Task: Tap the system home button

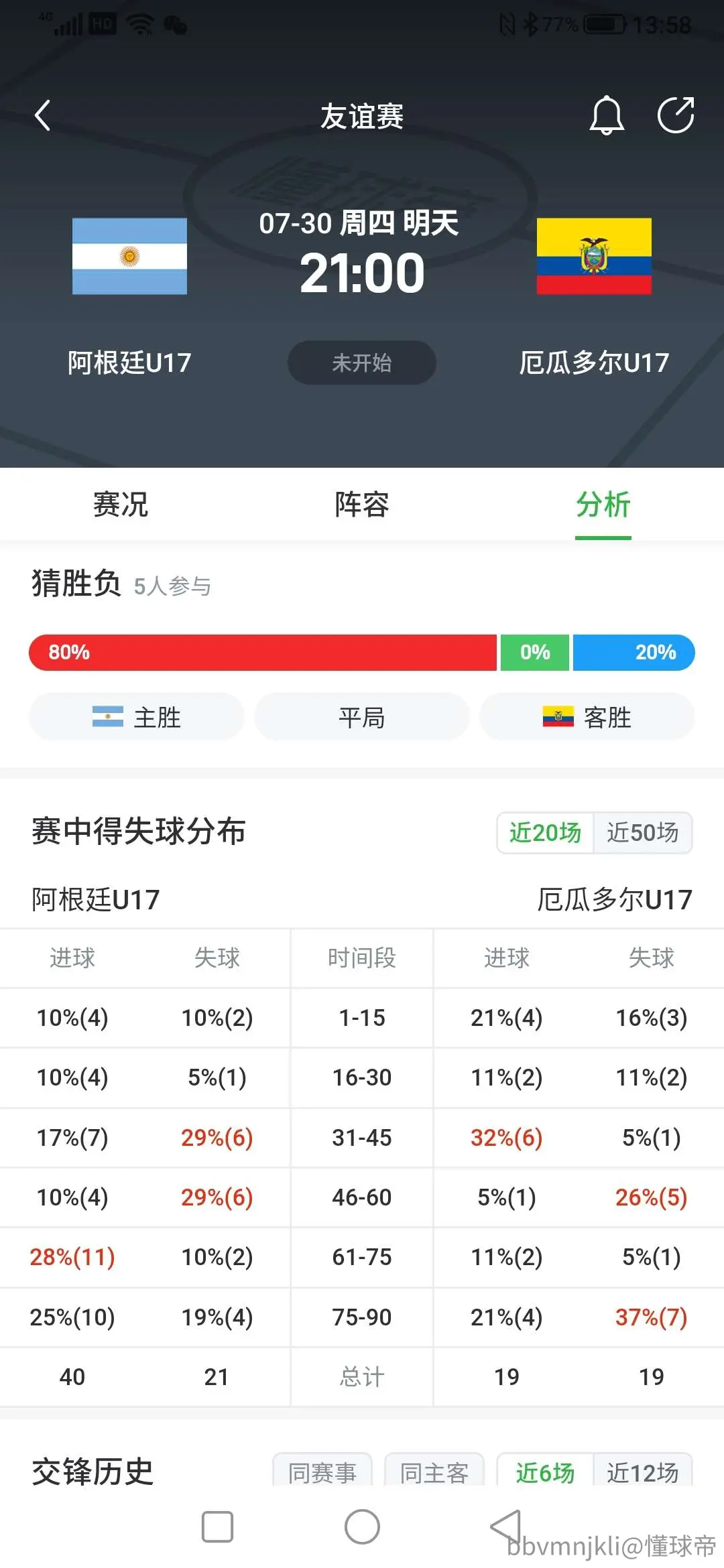Action: [x=362, y=1526]
